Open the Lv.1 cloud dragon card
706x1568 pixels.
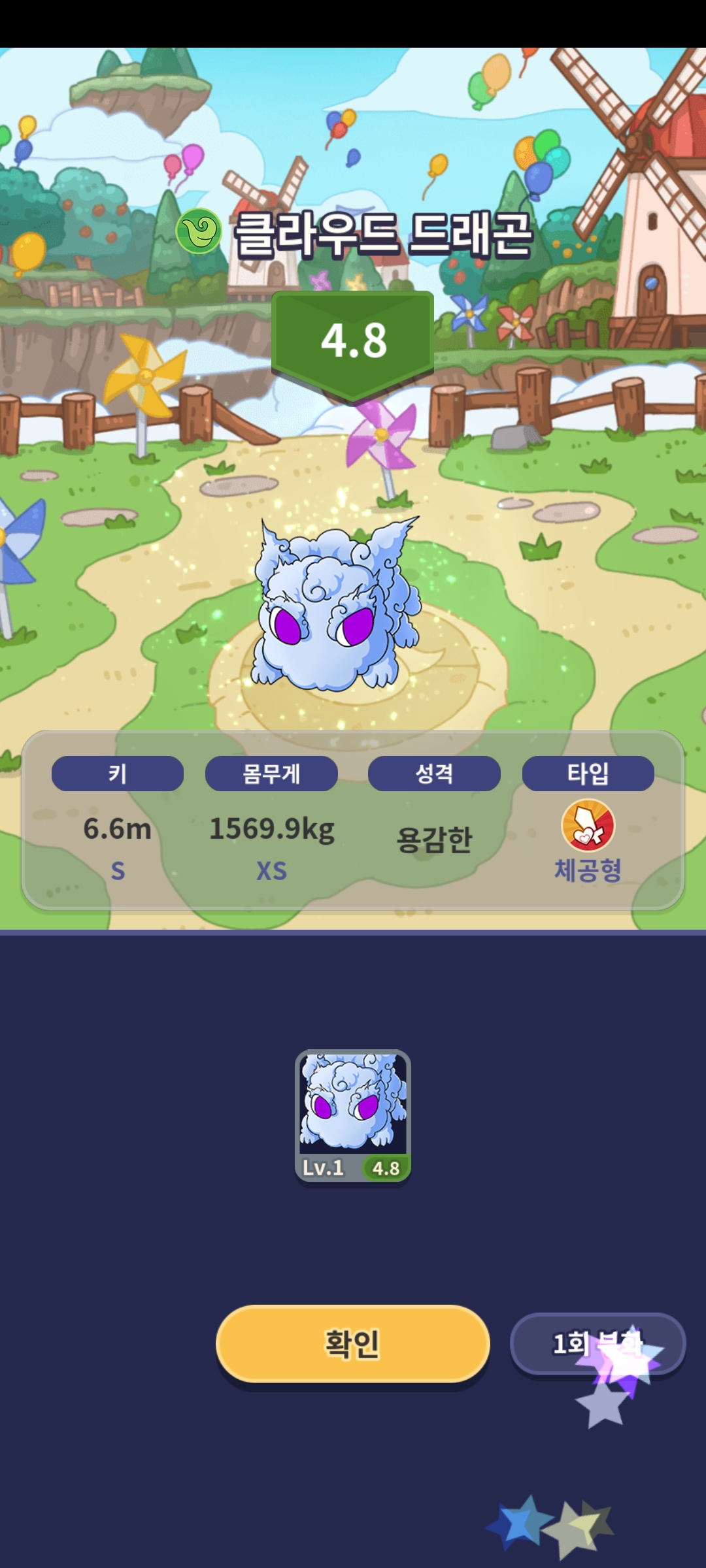coord(353,1116)
